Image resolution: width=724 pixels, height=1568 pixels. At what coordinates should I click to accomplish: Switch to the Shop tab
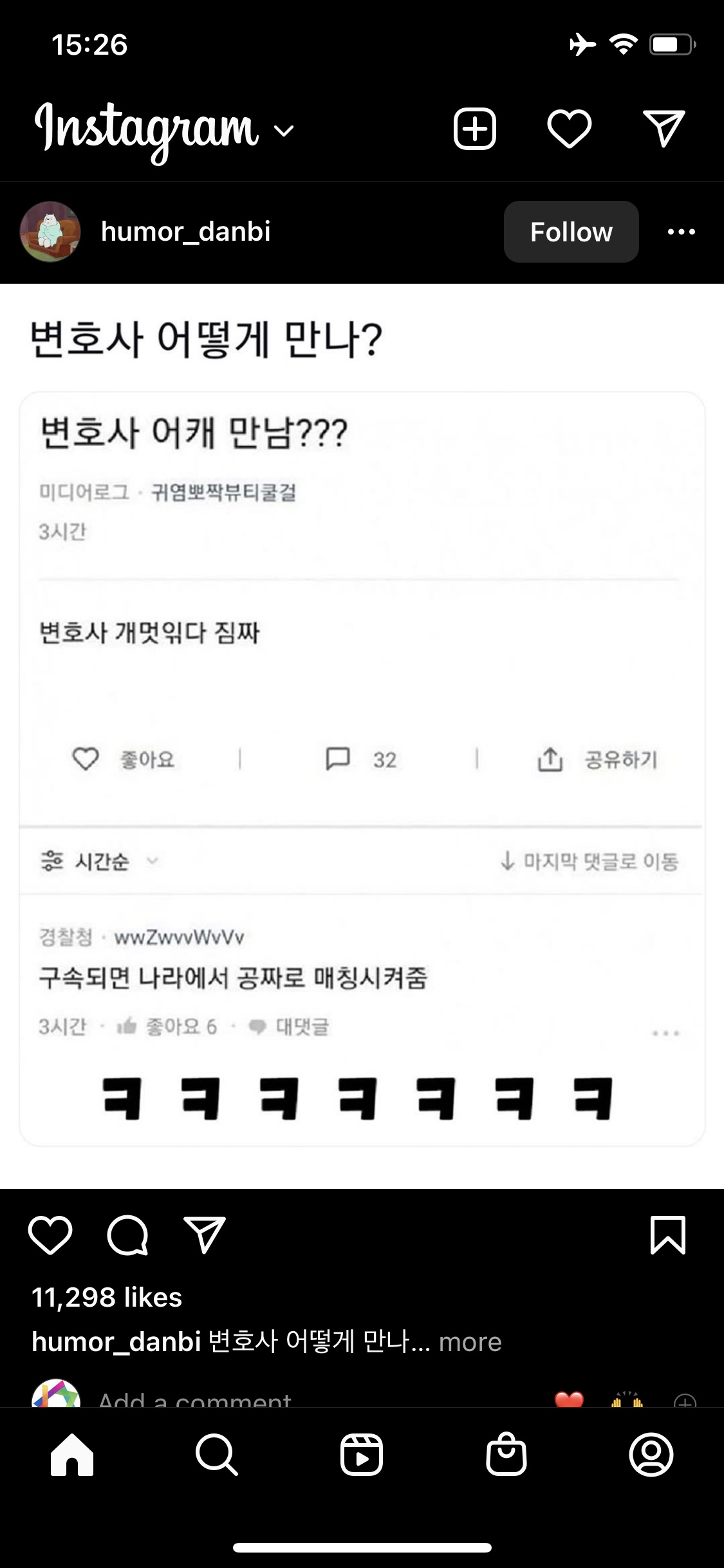[506, 1455]
